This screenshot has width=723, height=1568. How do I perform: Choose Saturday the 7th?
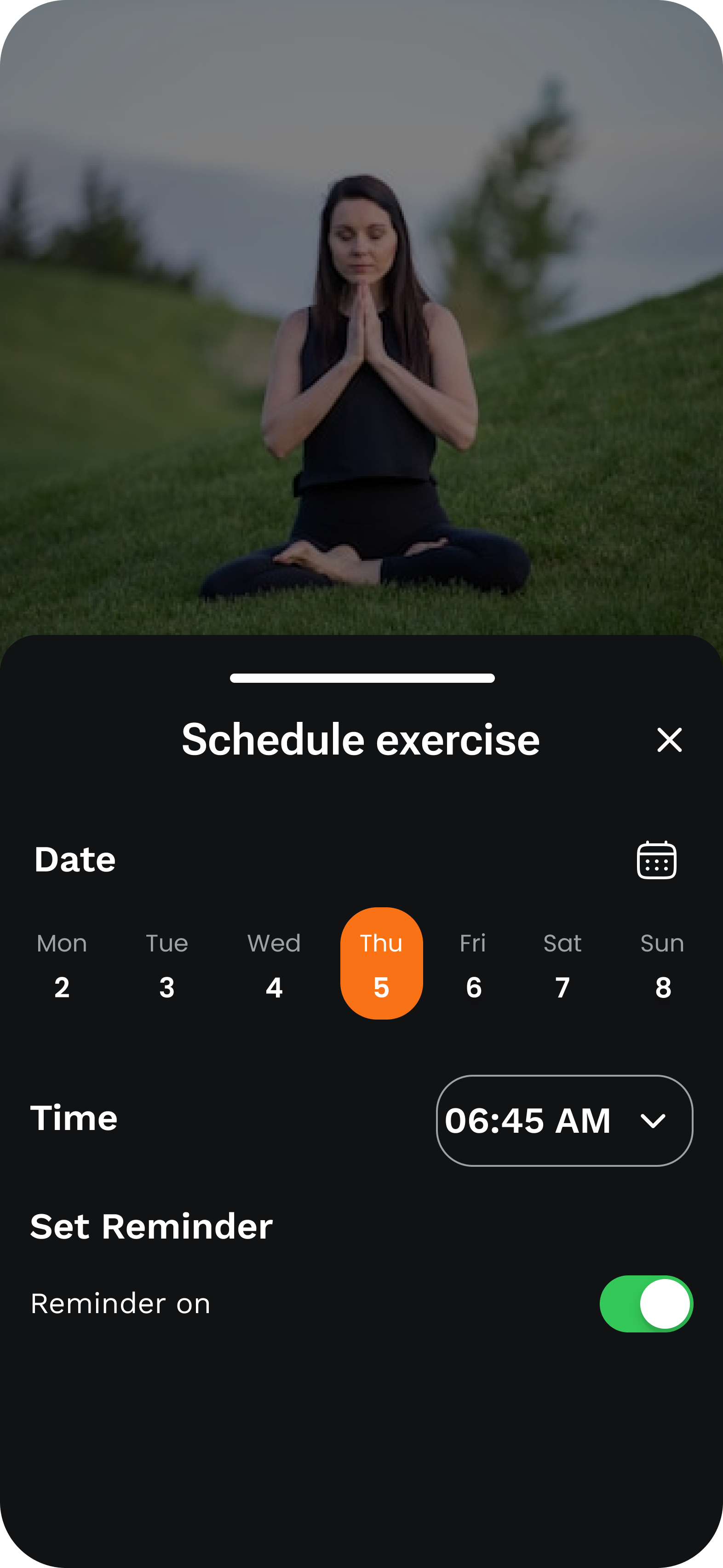[x=562, y=965]
